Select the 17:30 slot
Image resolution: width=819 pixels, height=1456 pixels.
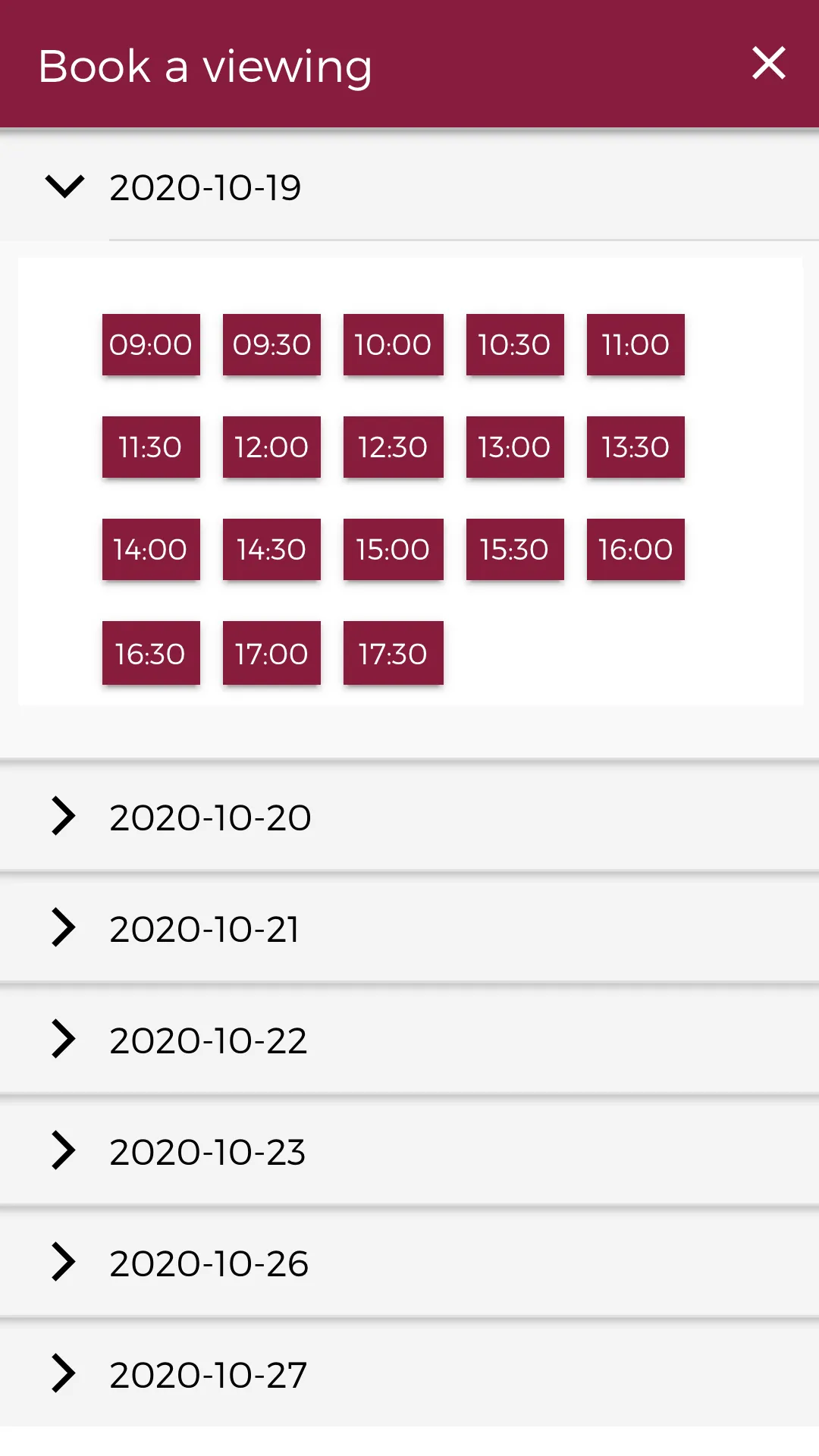(393, 653)
